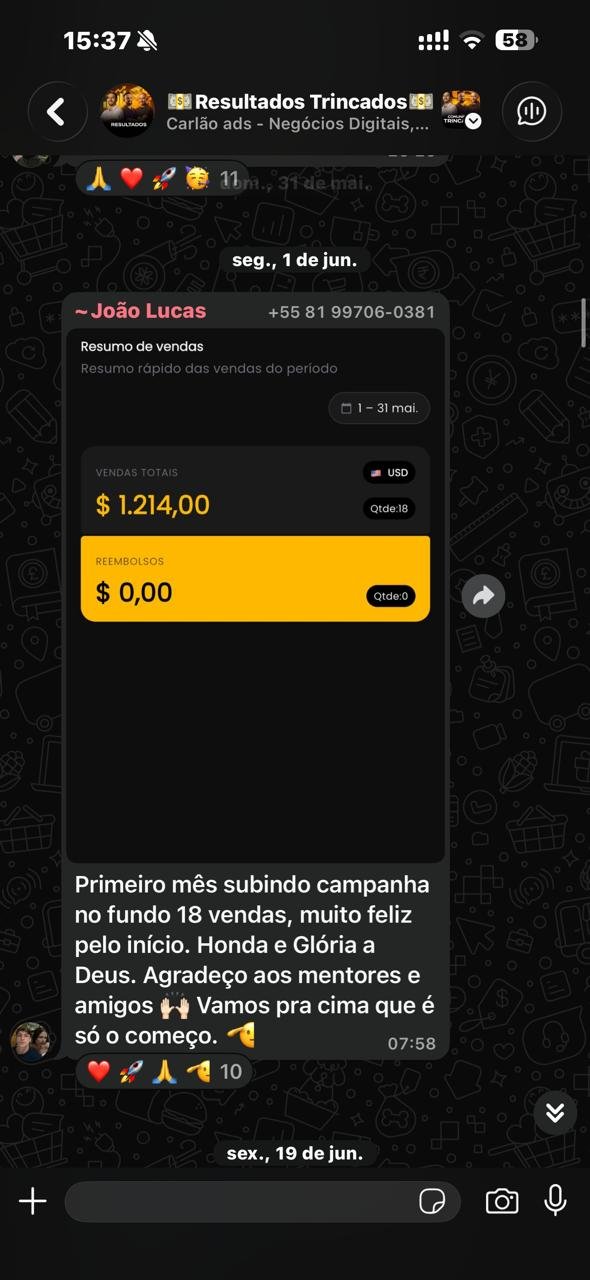590x1280 pixels.
Task: Forward João Lucas's sales image
Action: point(484,596)
